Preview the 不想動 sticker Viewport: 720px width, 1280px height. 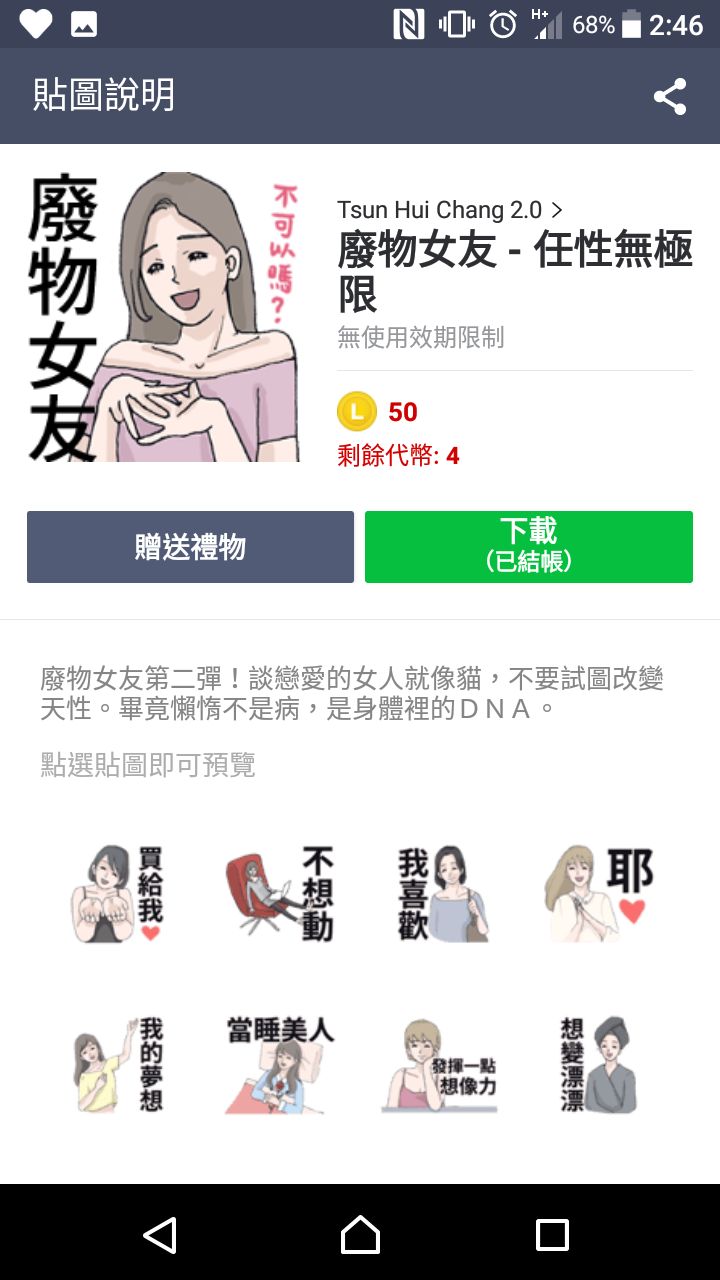[x=280, y=893]
